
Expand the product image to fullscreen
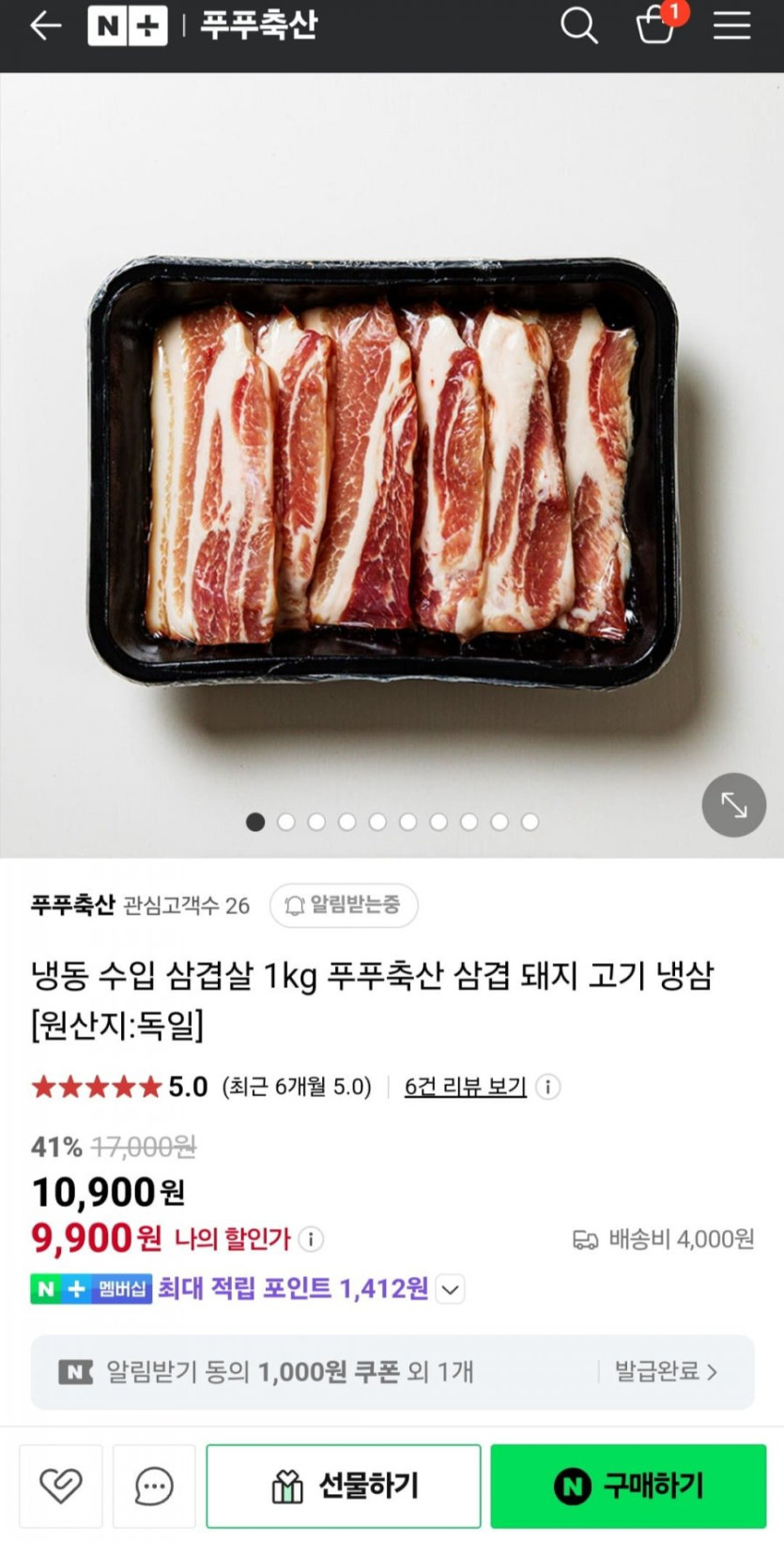[x=733, y=805]
